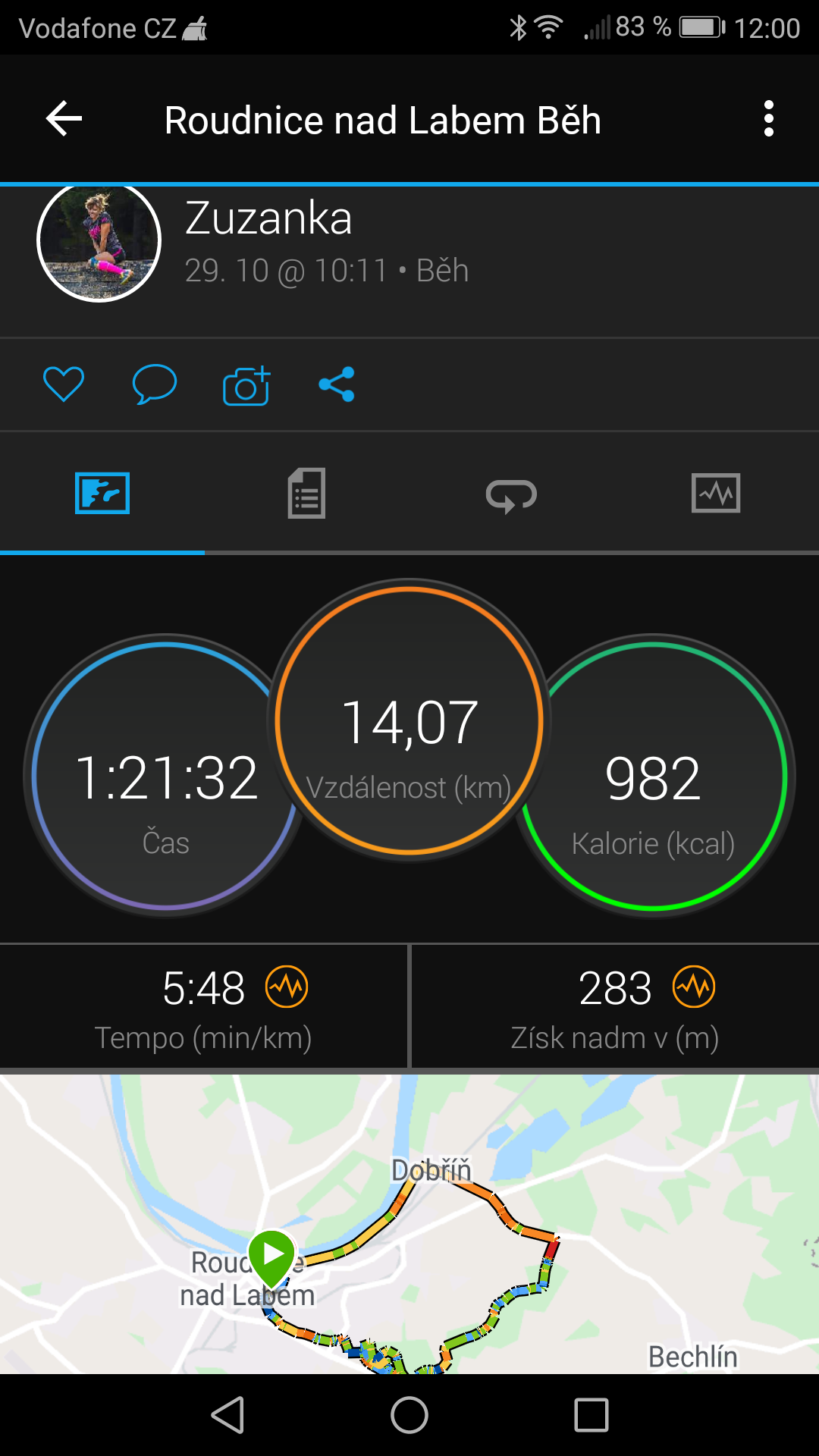Open system recent apps
Image resolution: width=819 pixels, height=1456 pixels.
pos(591,1415)
